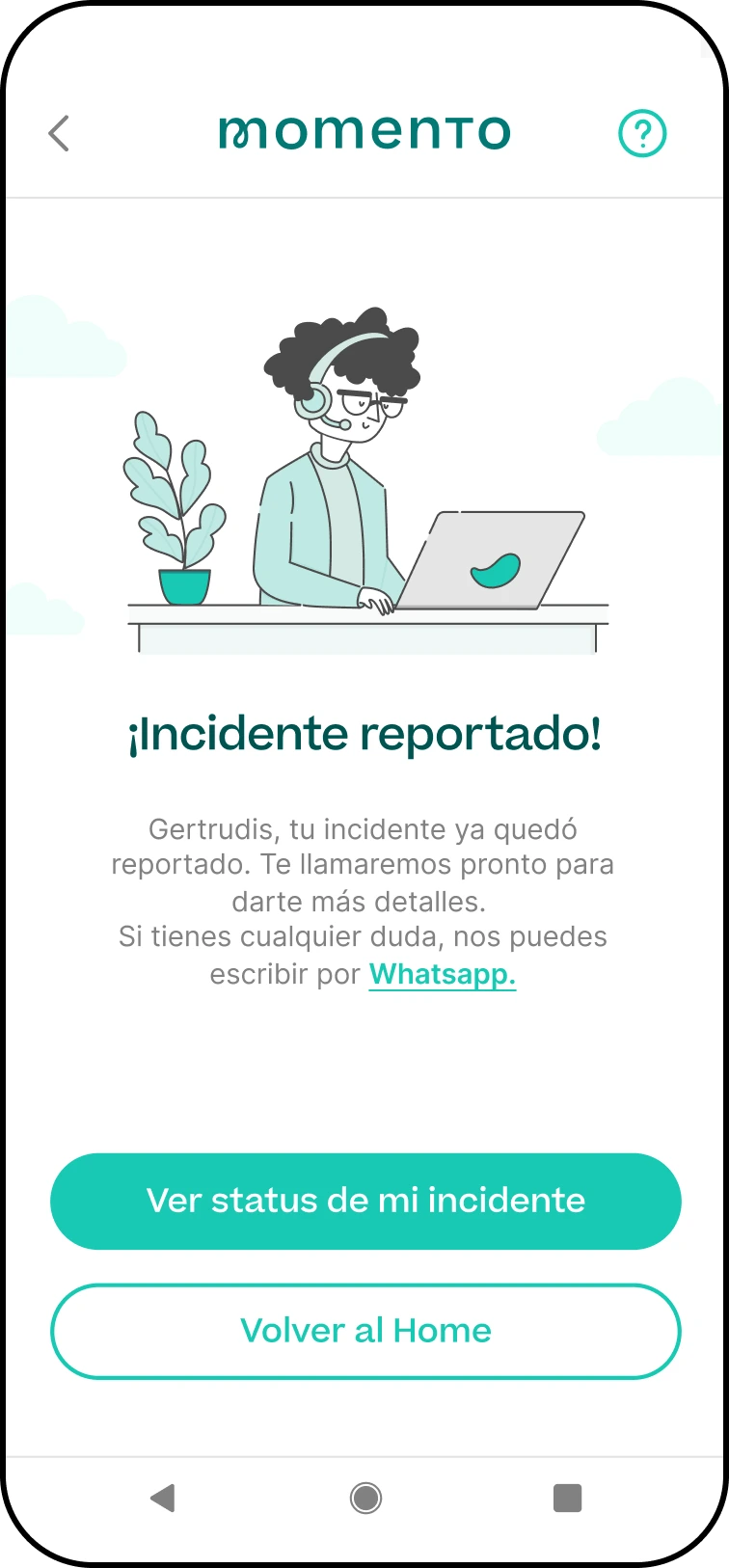This screenshot has height=1568, width=729.
Task: Tap the teal circle around the question mark
Action: [641, 133]
